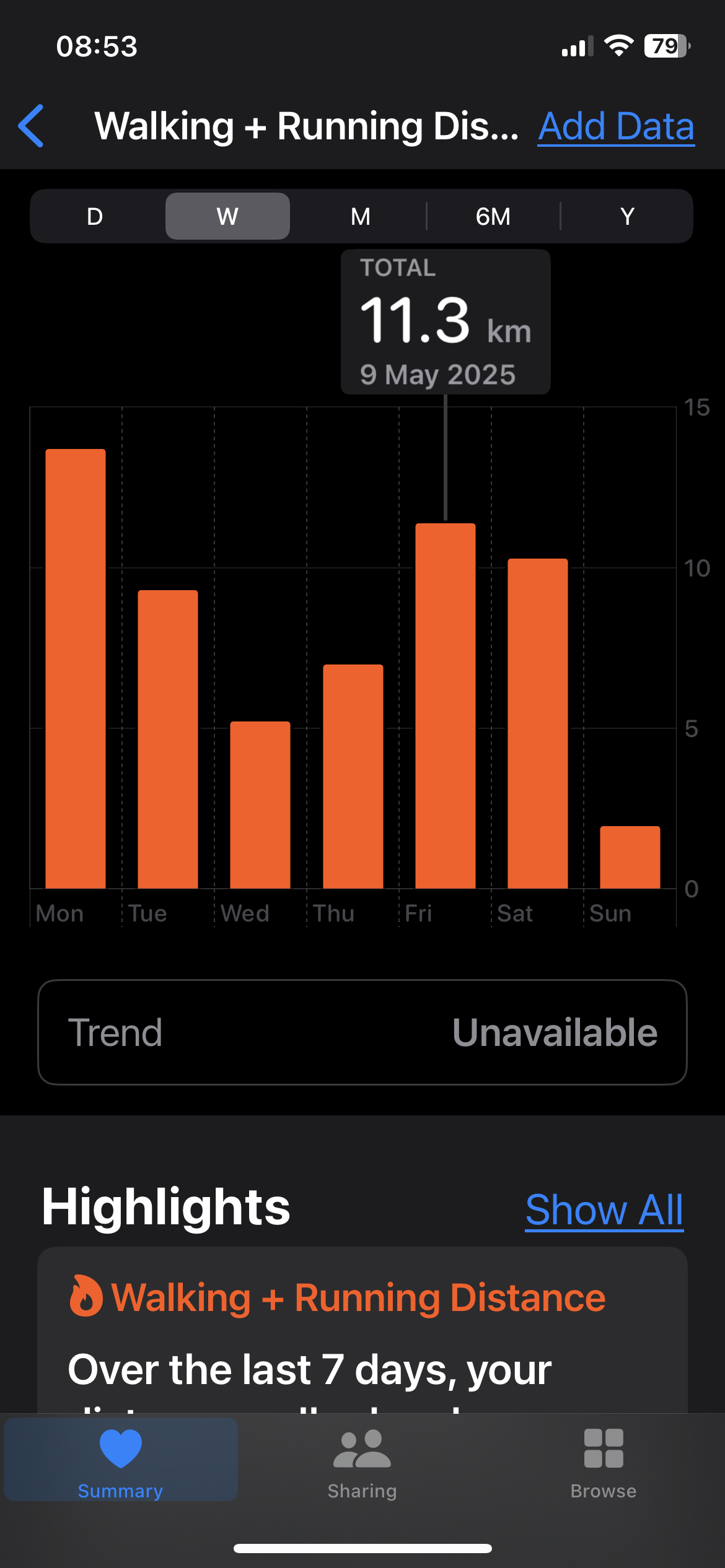Tap the Add Data link
This screenshot has height=1568, width=725.
click(x=616, y=126)
